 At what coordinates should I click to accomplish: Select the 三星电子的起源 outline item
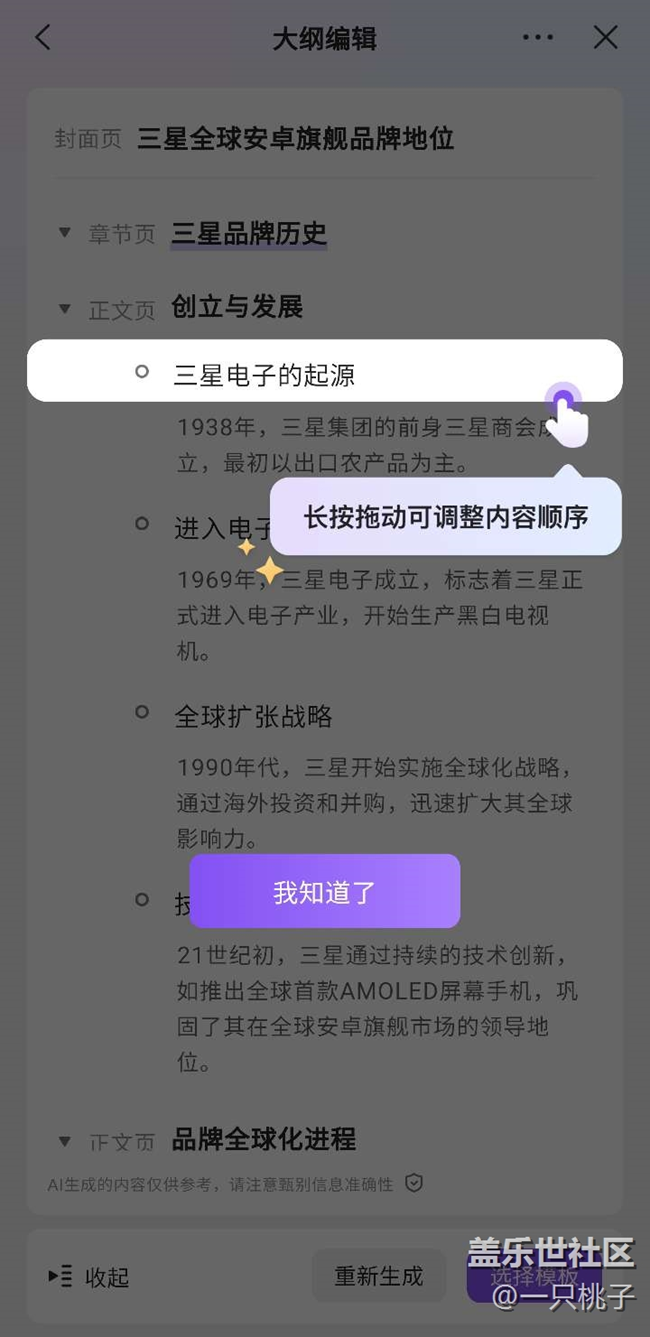coord(325,371)
